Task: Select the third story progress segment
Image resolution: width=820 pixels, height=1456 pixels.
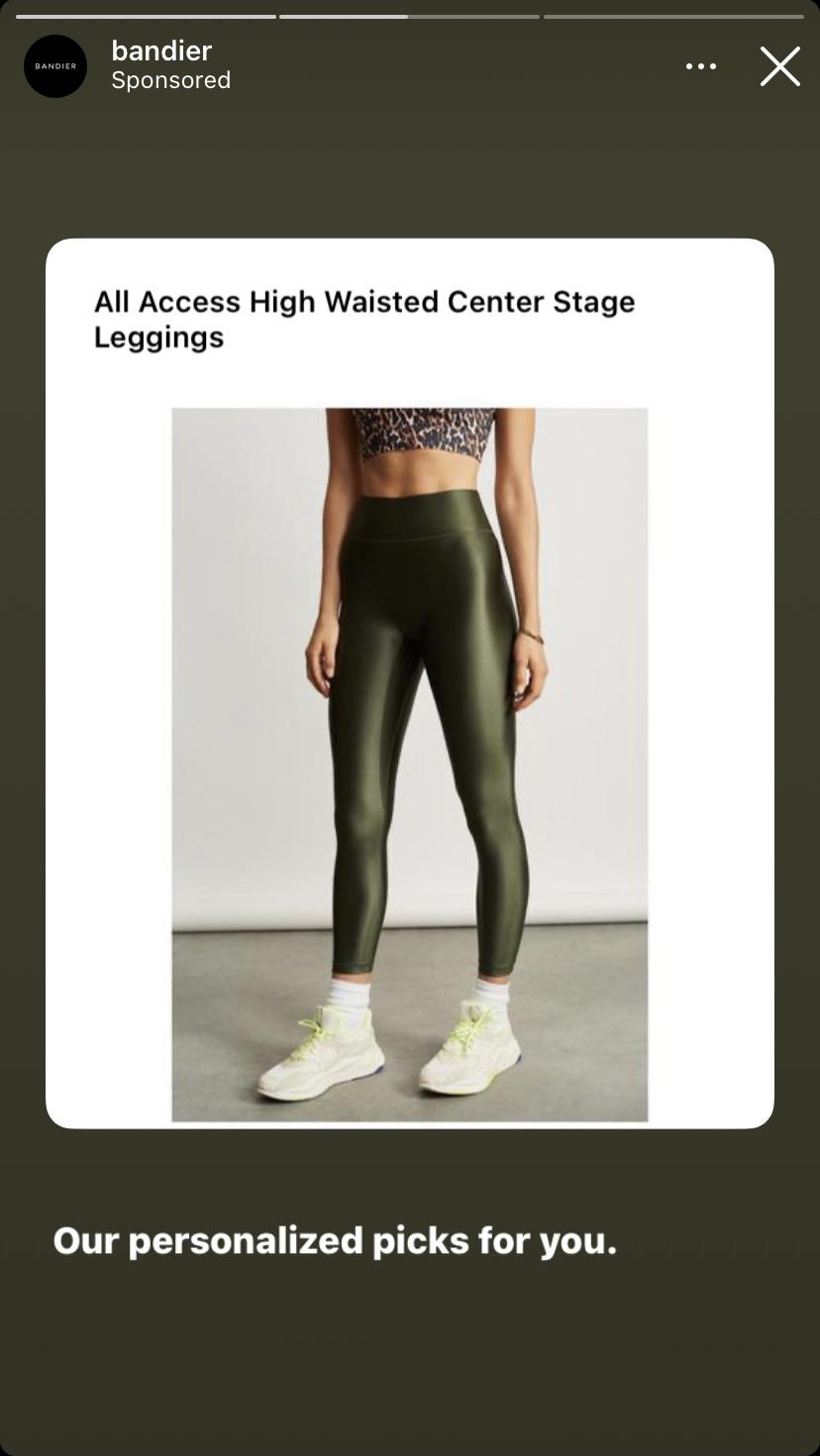Action: coord(673,15)
